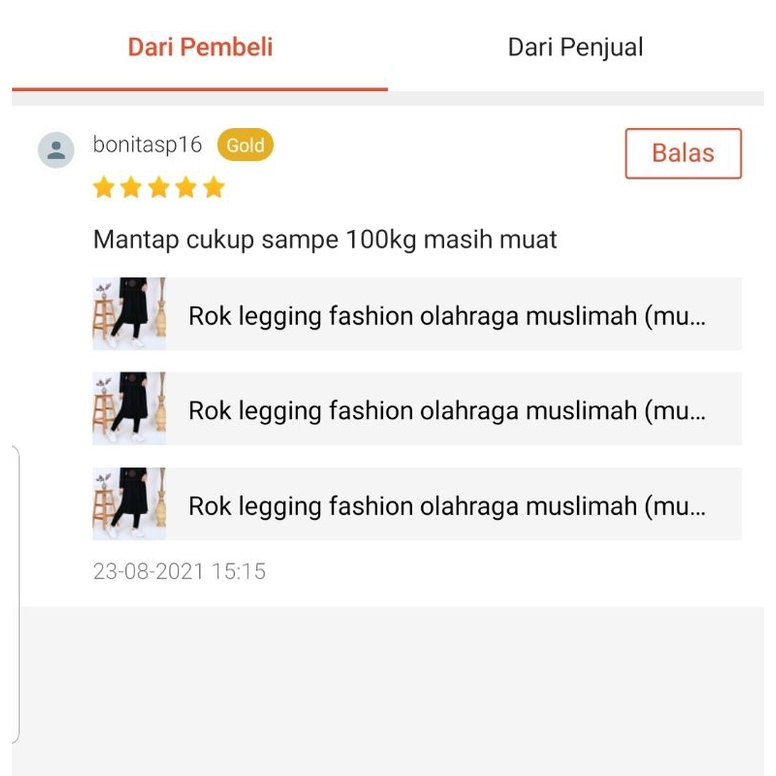The width and height of the screenshot is (776, 776).
Task: Tap Balas to reply to bonitasp16's review
Action: pos(683,153)
